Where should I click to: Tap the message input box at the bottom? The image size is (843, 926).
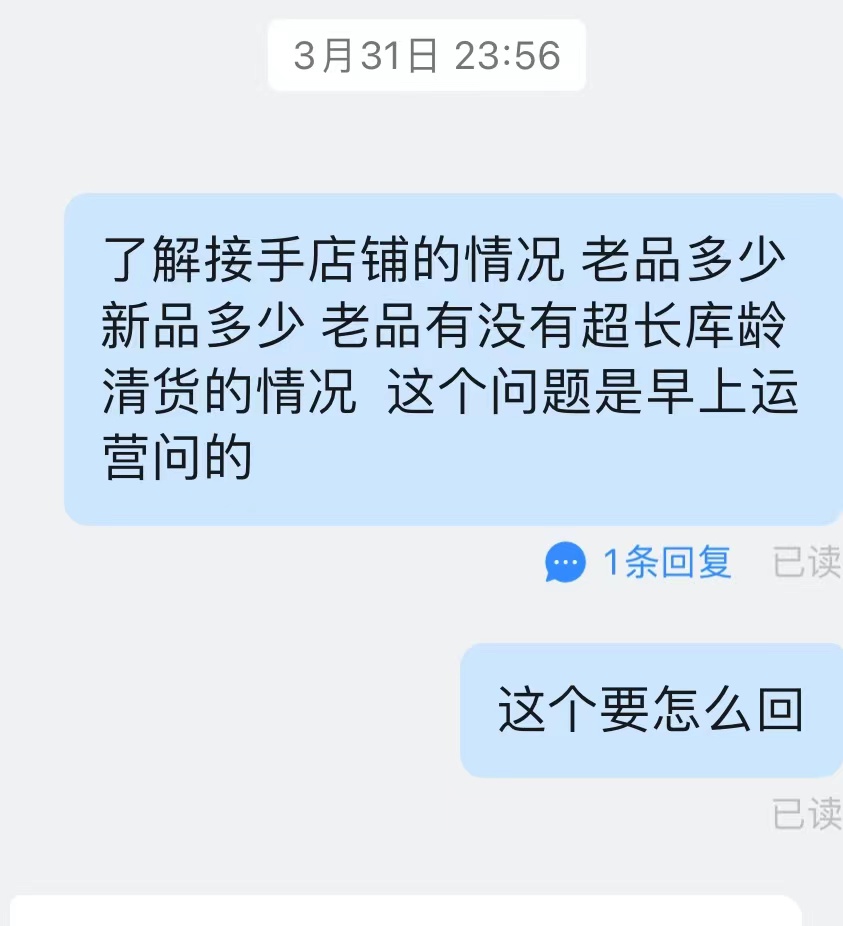(x=405, y=910)
